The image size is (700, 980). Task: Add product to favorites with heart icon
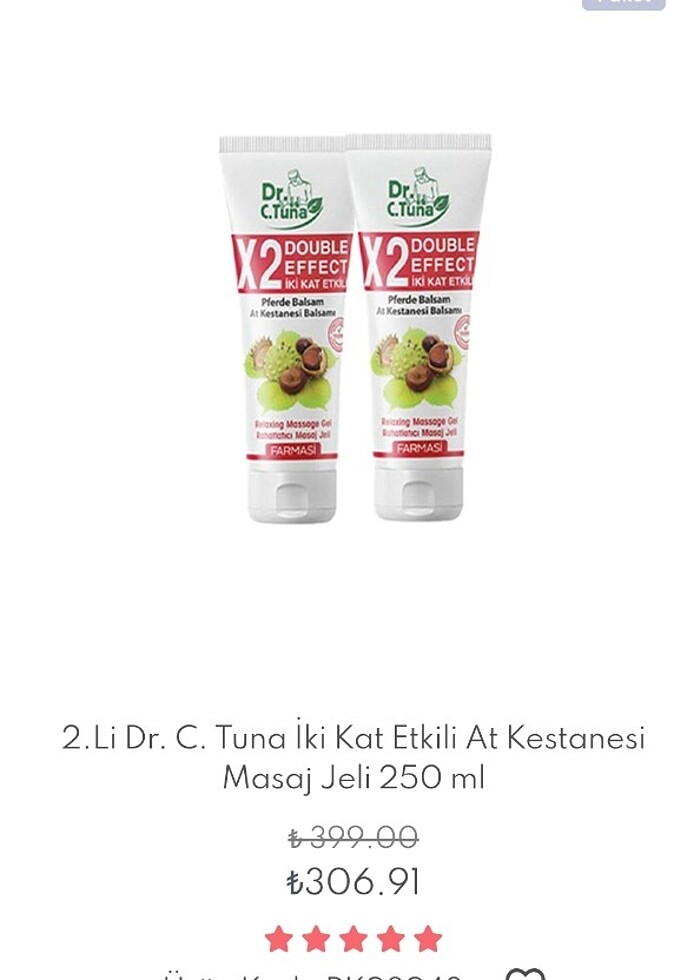(x=526, y=974)
